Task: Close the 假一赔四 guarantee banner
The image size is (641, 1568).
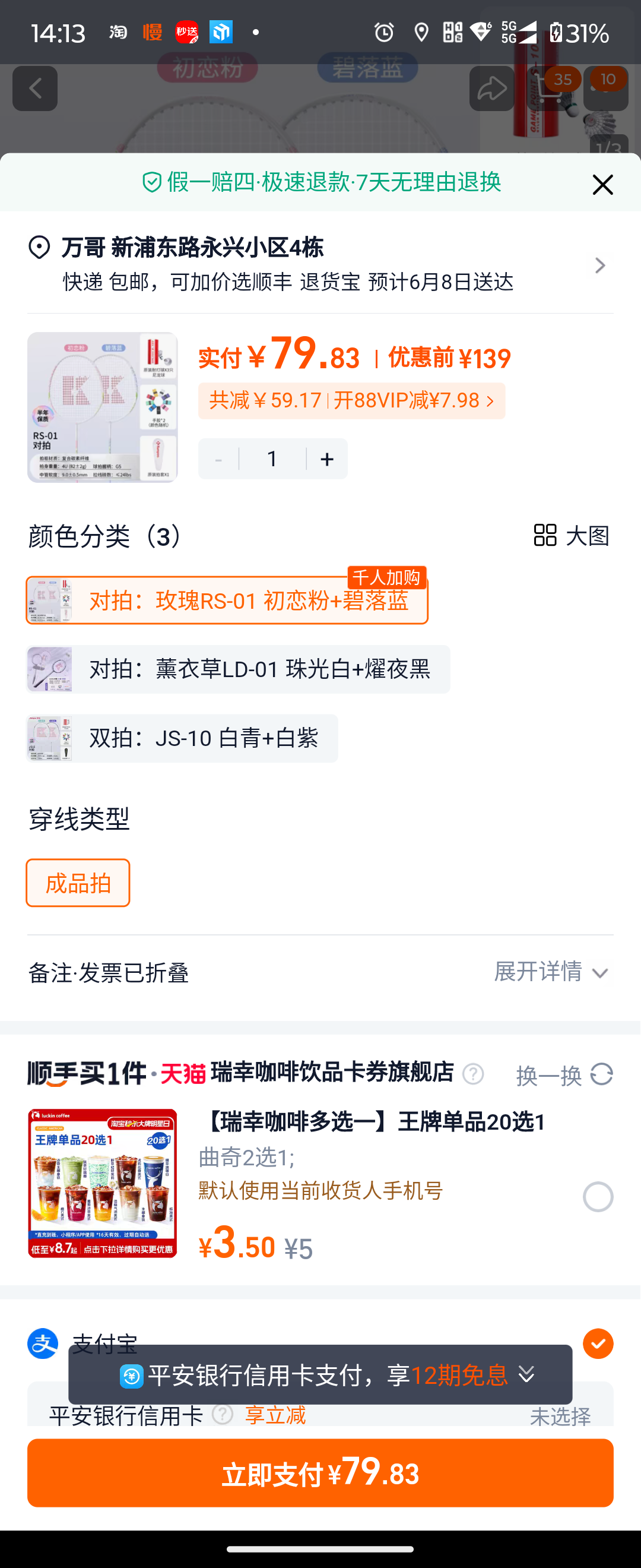Action: click(x=602, y=185)
